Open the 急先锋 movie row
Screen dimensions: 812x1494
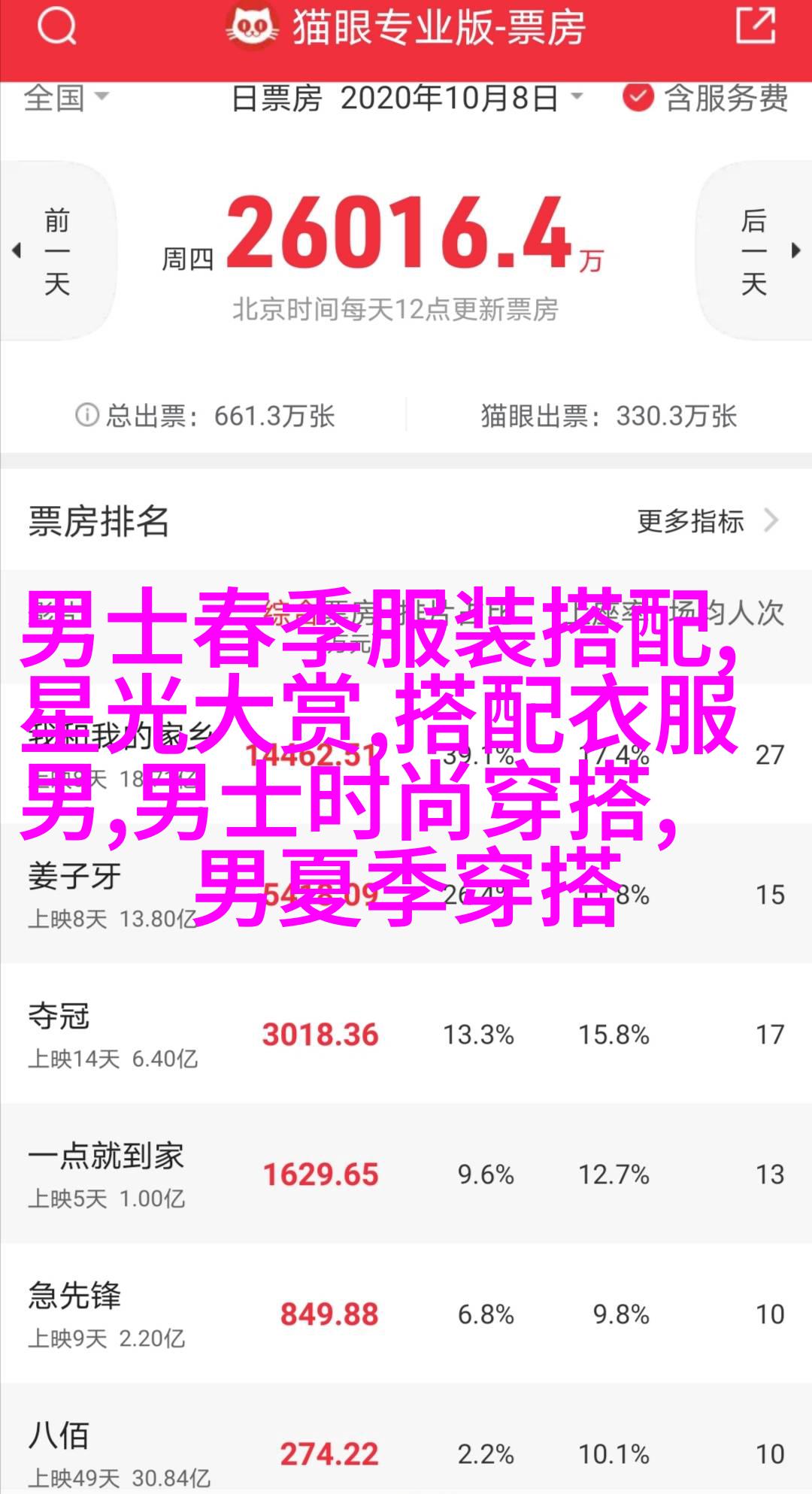(406, 1314)
